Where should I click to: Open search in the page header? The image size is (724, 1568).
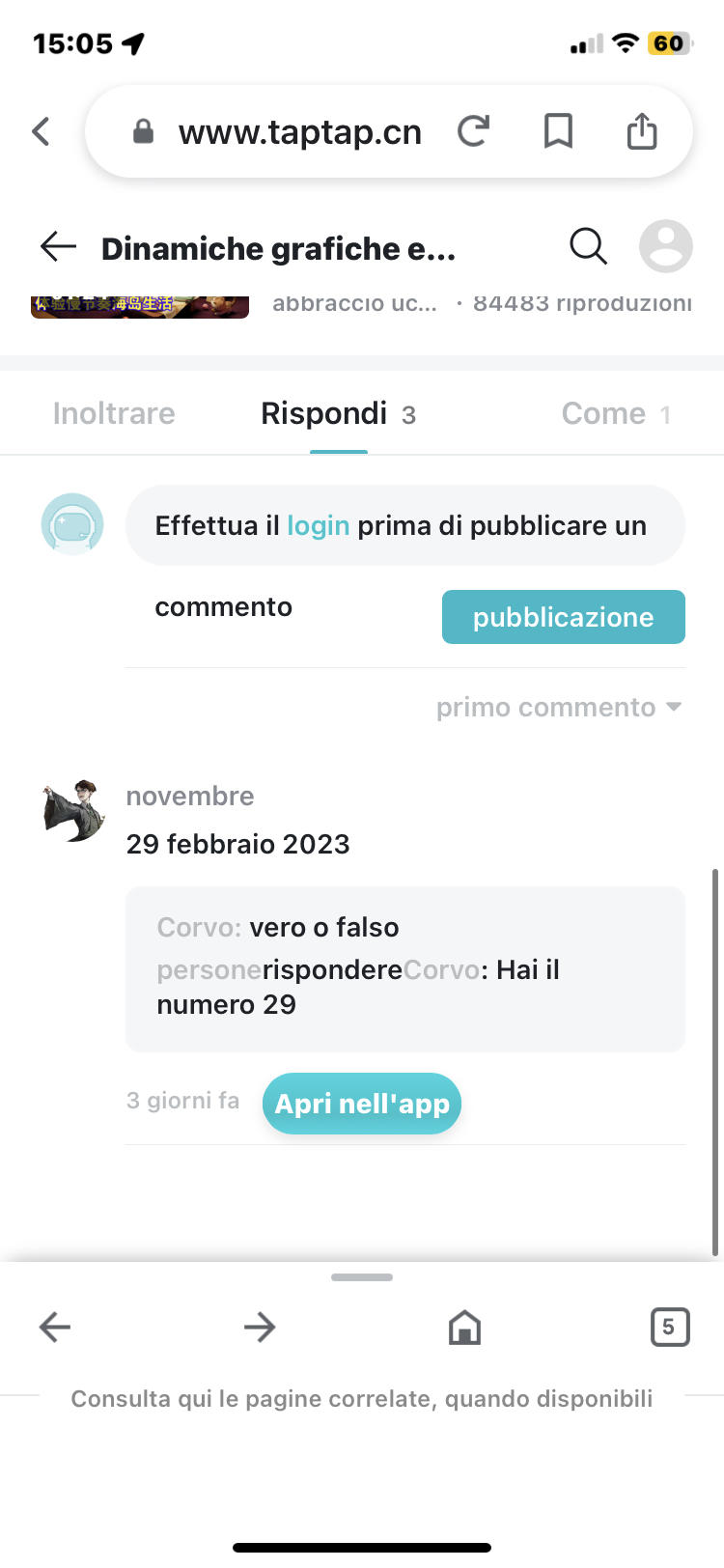pos(588,247)
